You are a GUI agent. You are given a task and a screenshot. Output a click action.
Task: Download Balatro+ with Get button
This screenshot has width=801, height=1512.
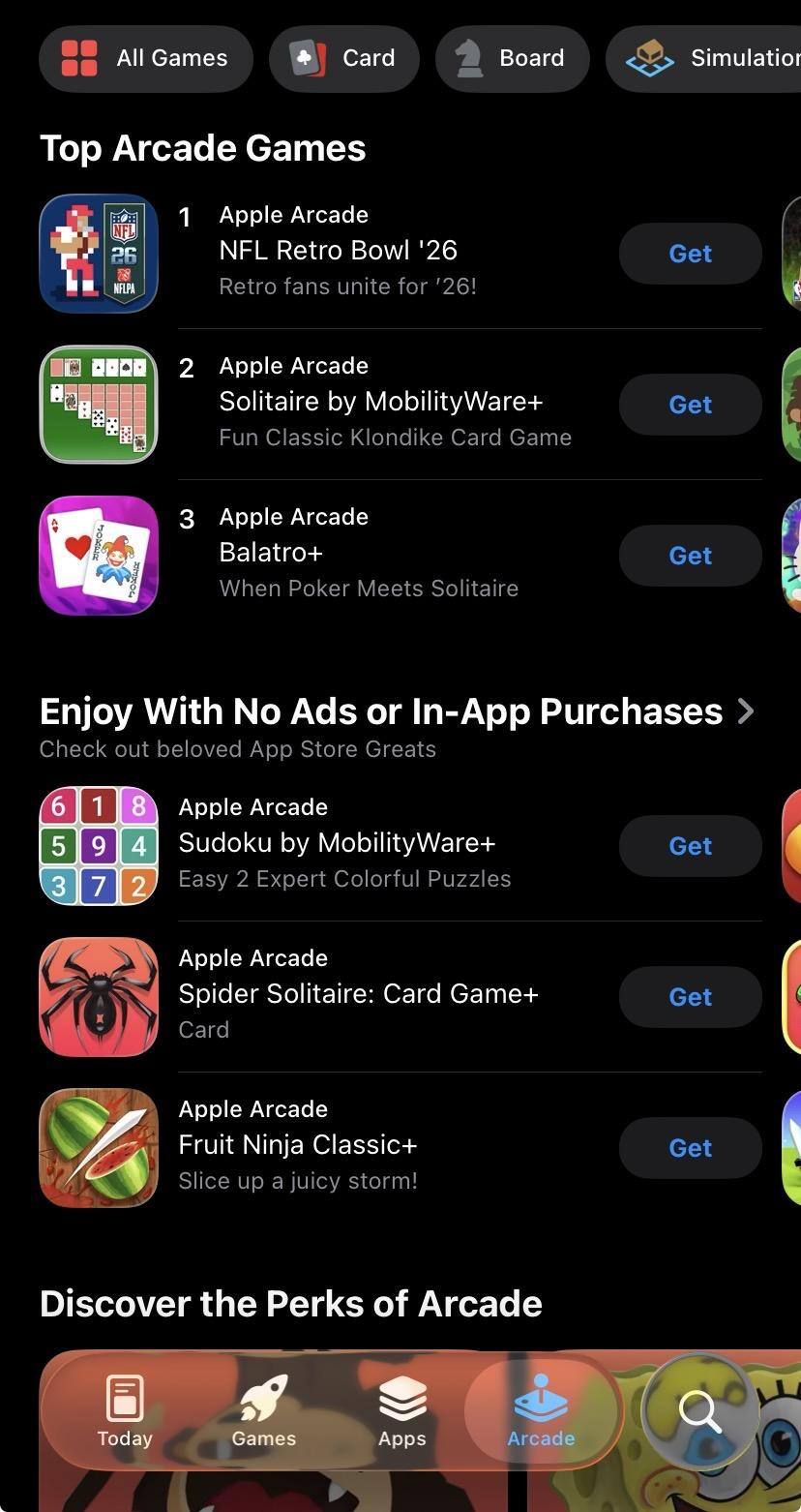690,556
